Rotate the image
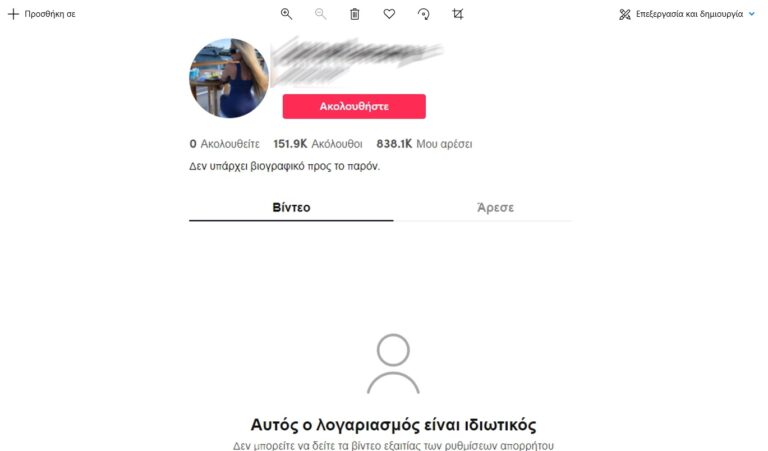 click(423, 14)
